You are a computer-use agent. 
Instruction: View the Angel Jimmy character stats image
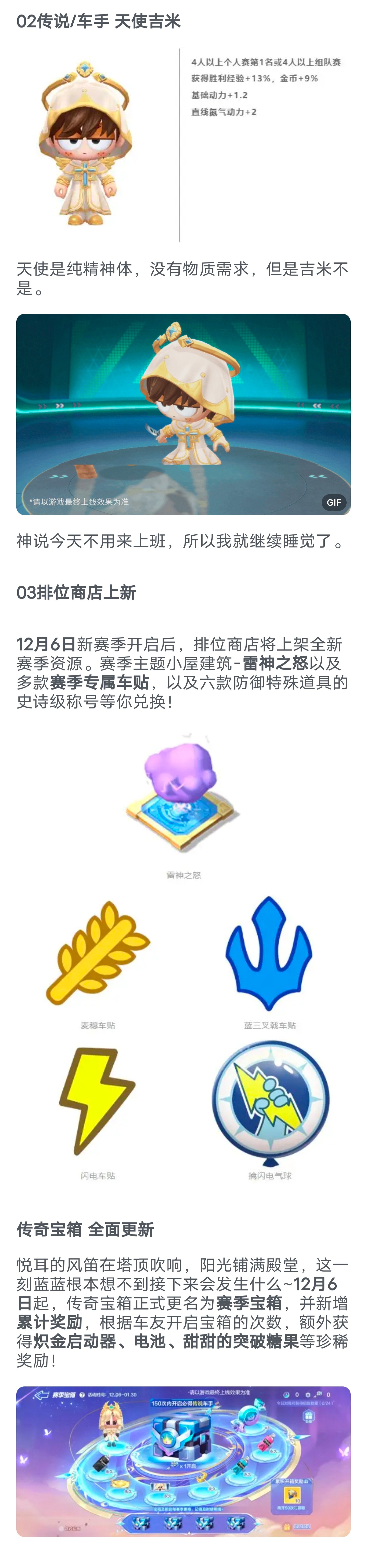(183, 145)
